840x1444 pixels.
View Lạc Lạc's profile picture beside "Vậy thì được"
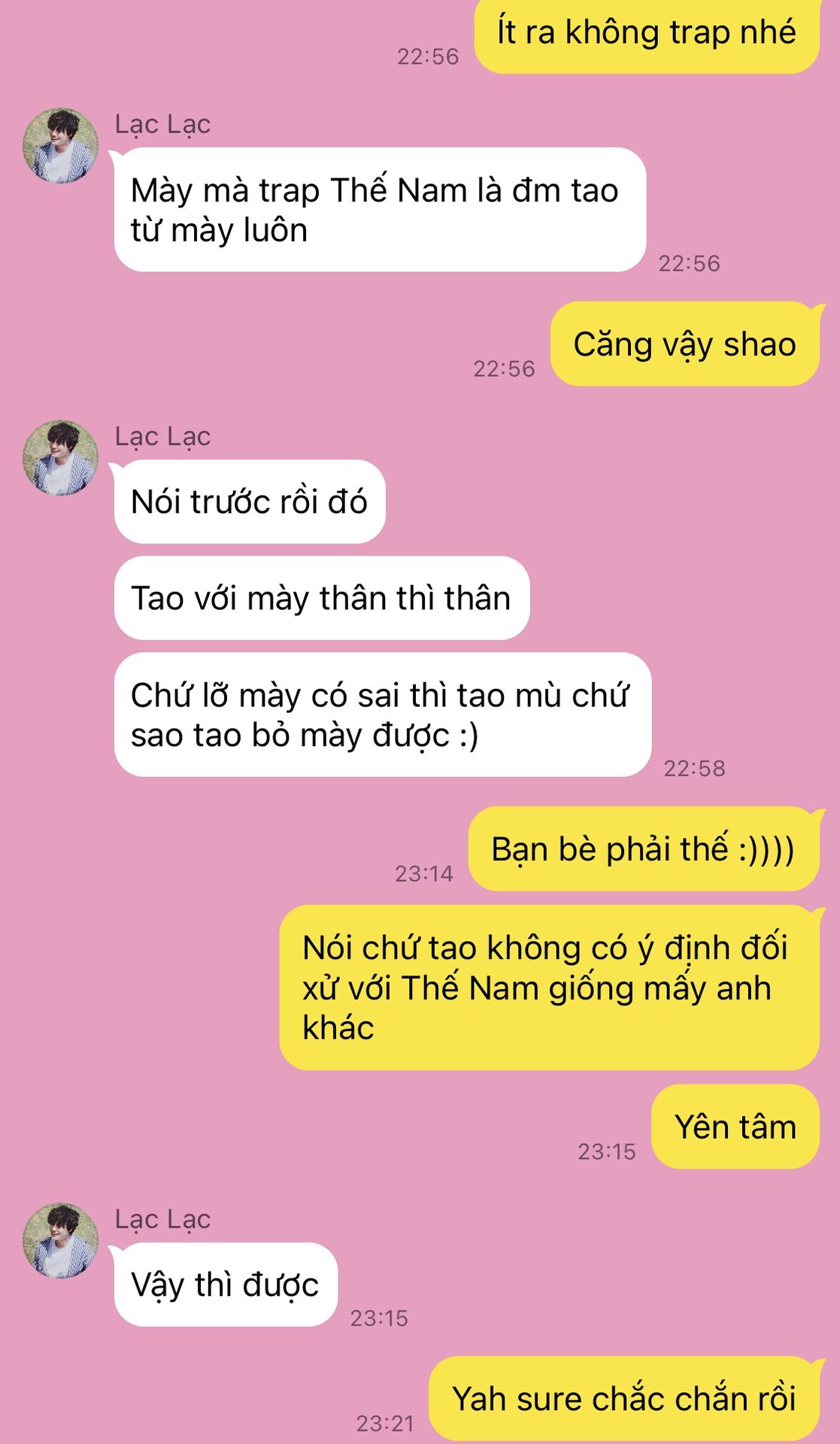point(60,1241)
